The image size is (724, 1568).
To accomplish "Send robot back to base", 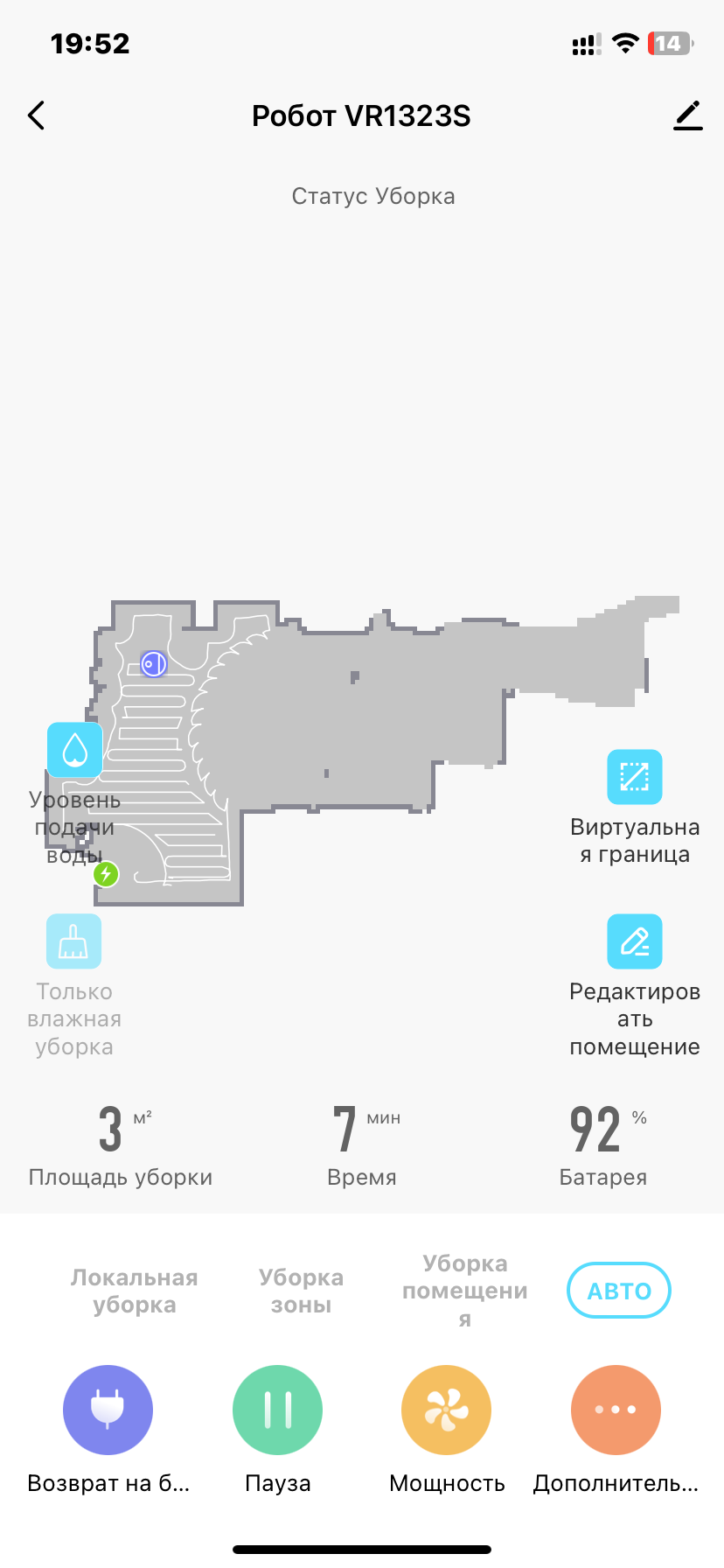I will click(108, 1410).
